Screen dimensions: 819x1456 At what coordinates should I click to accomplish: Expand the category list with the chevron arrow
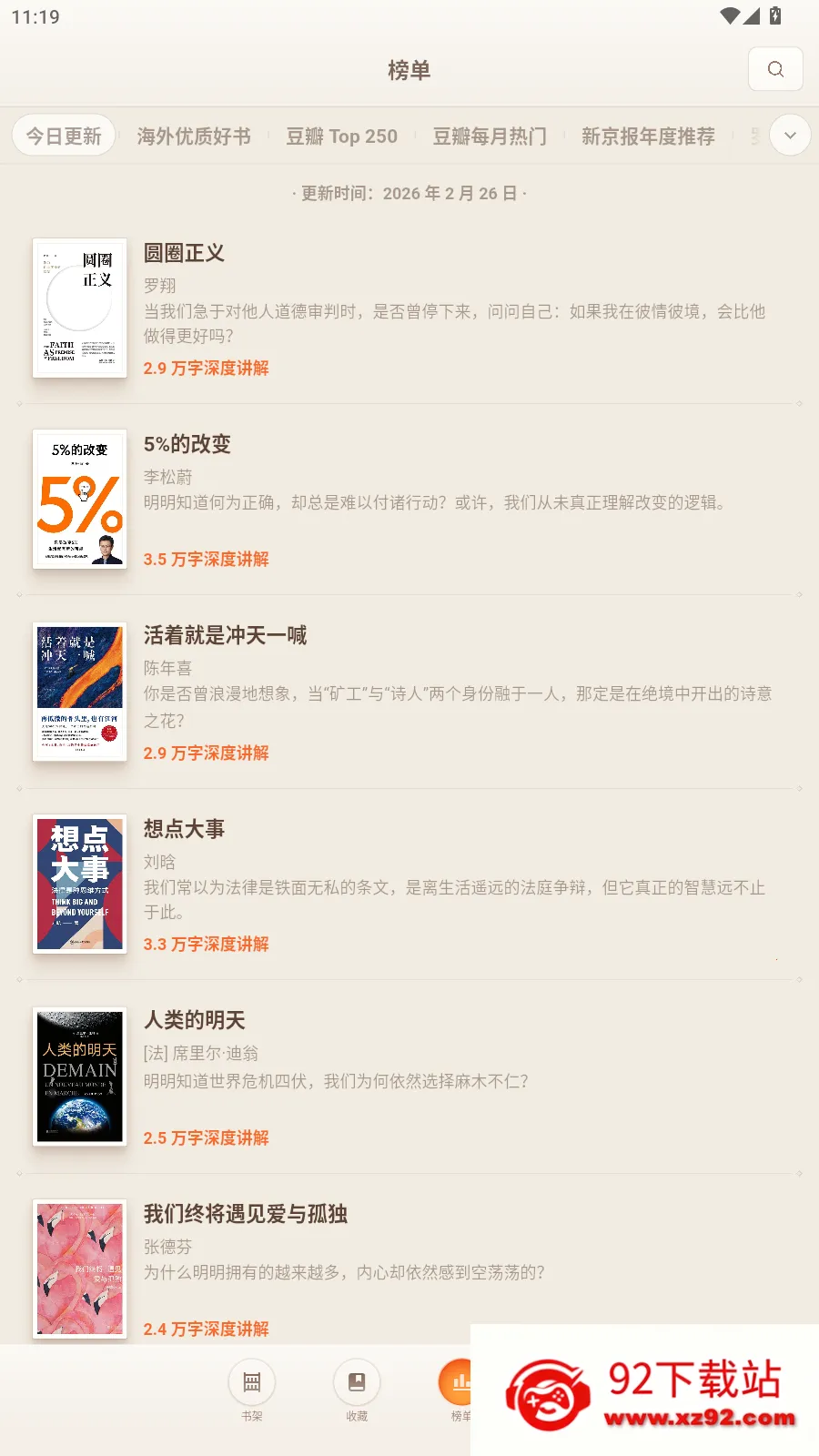pyautogui.click(x=788, y=135)
